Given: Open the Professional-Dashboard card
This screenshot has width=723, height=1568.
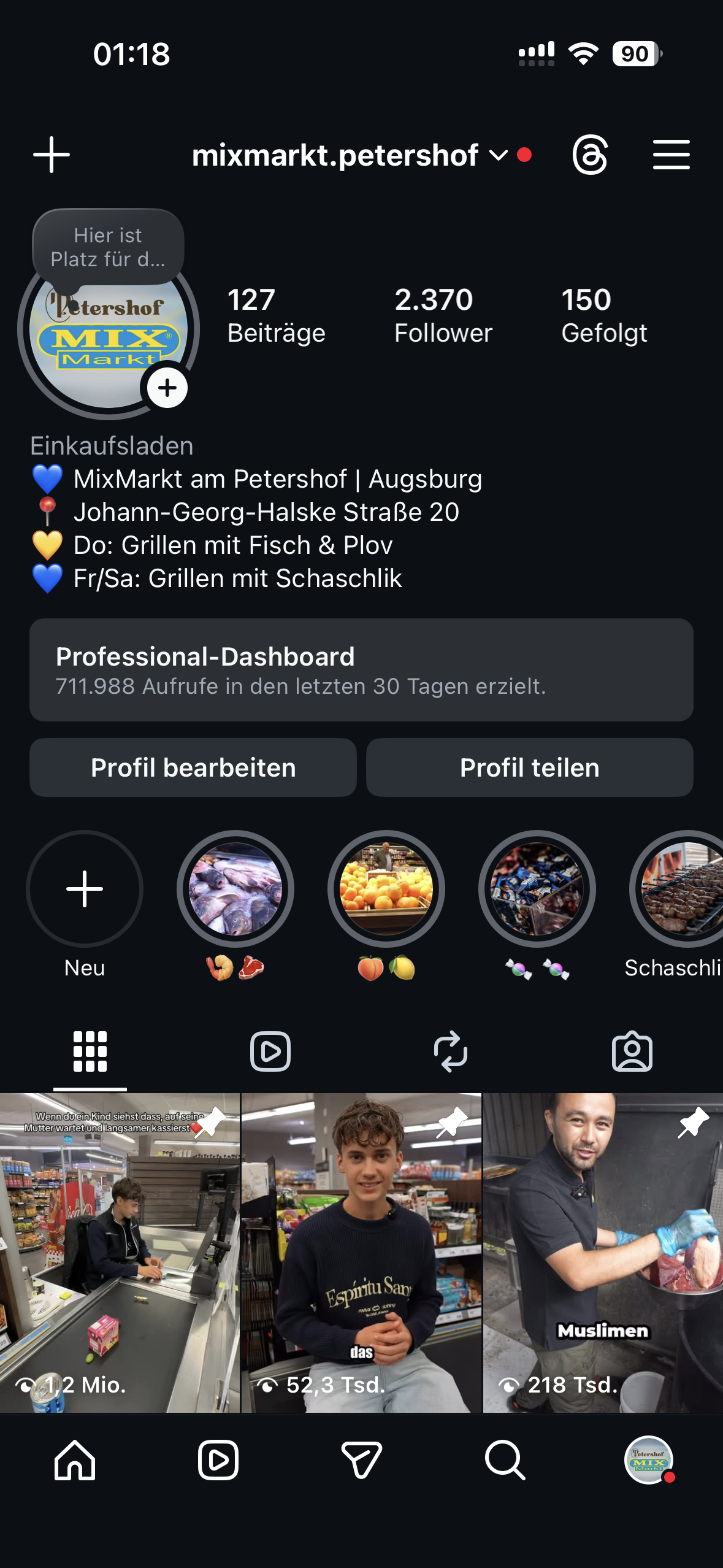Looking at the screenshot, I should pos(361,670).
